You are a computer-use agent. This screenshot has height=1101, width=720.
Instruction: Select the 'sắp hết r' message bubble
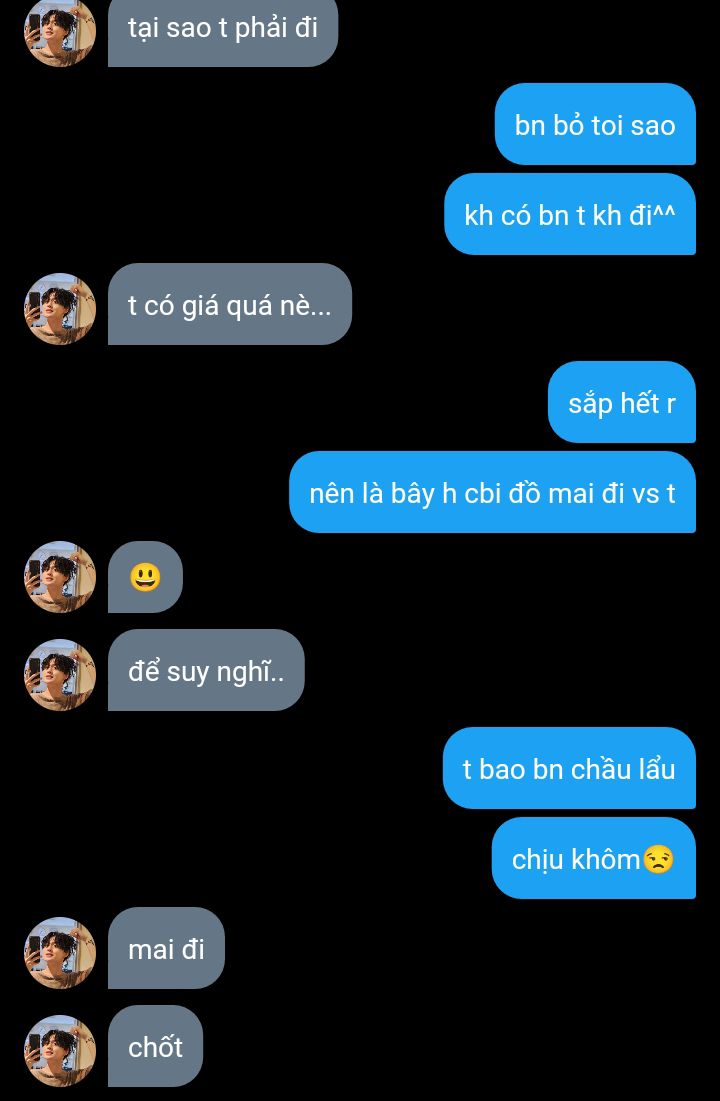621,403
